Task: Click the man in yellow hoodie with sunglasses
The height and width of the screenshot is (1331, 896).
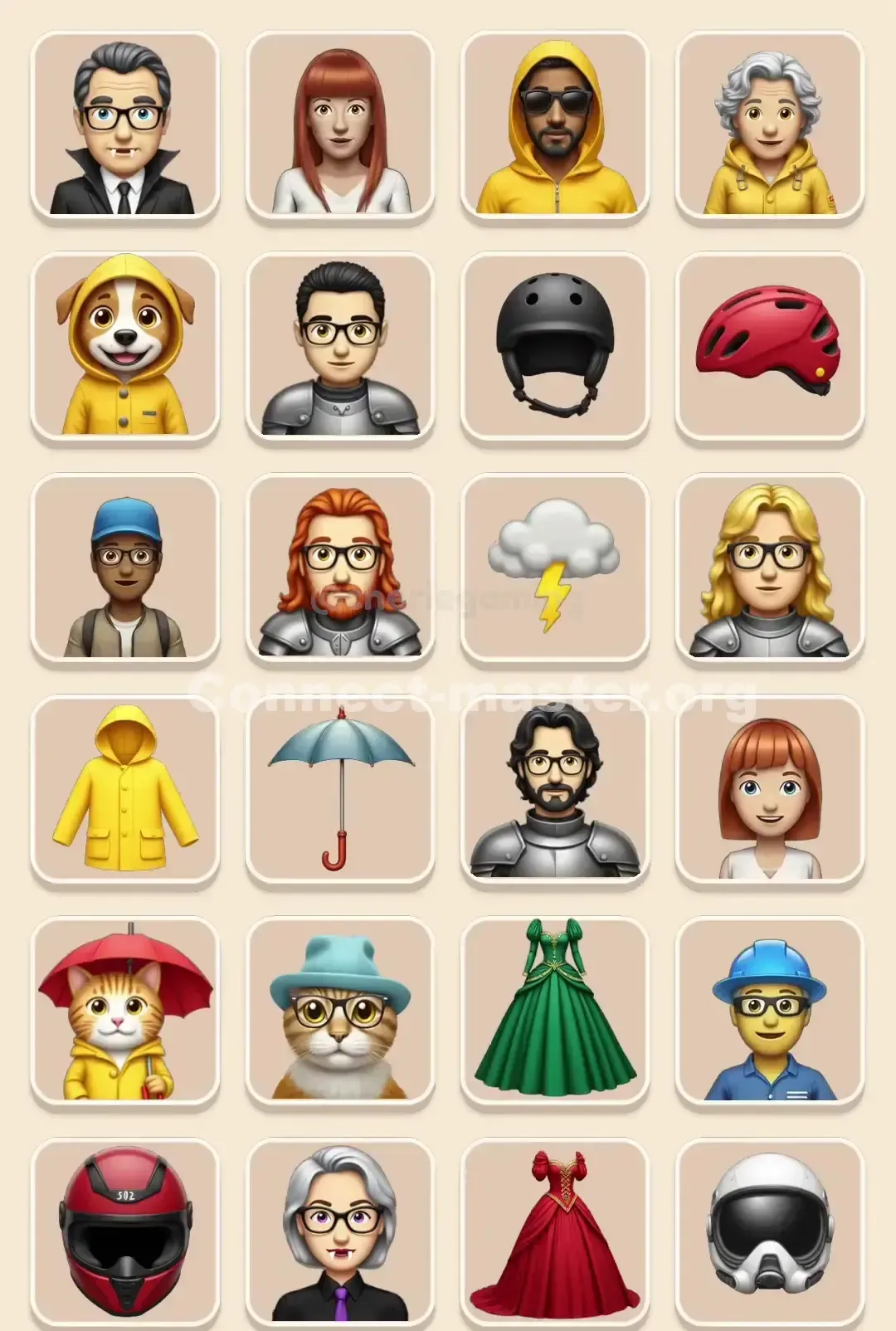Action: point(554,123)
